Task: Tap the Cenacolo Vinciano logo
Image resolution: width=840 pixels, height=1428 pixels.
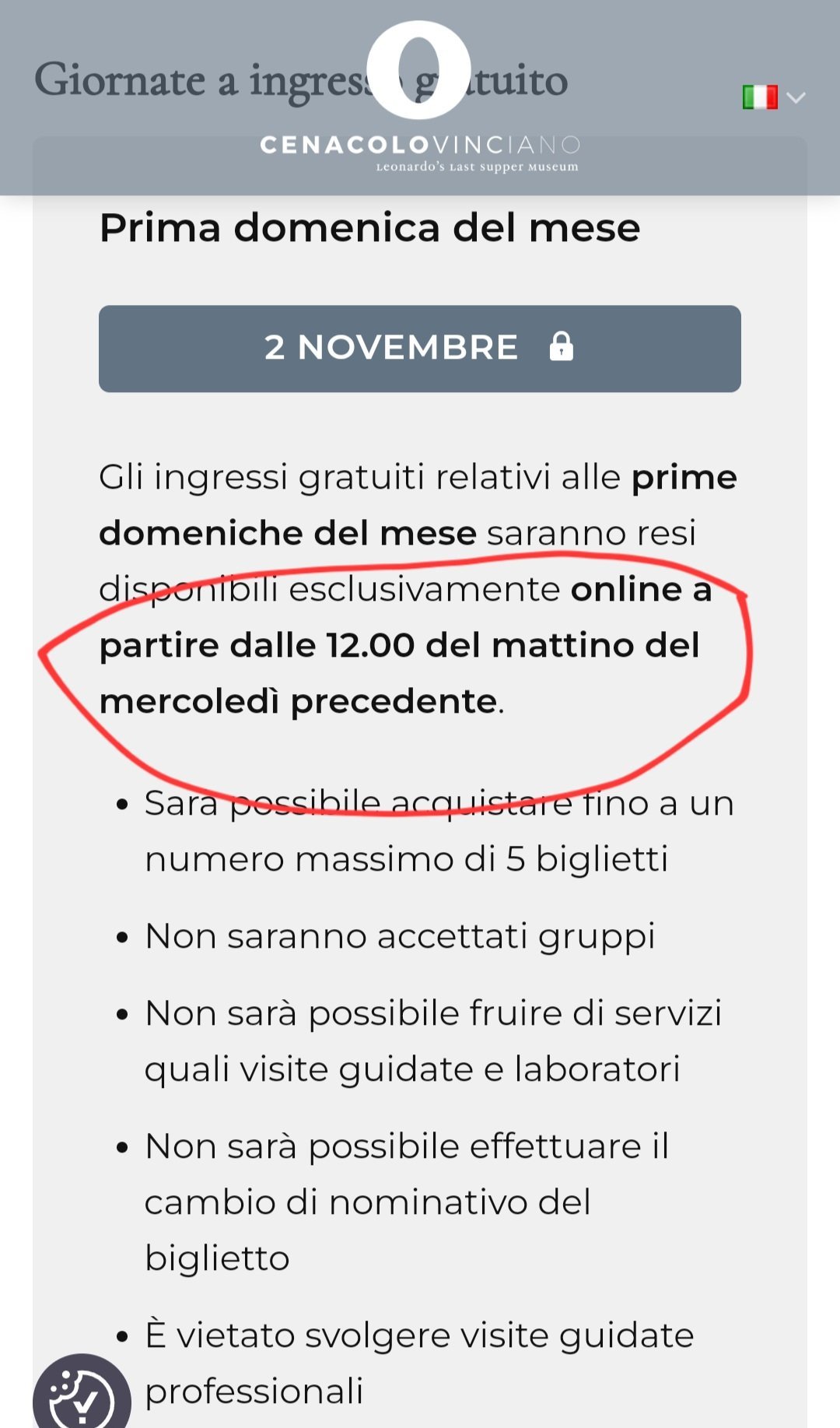Action: coord(420,96)
